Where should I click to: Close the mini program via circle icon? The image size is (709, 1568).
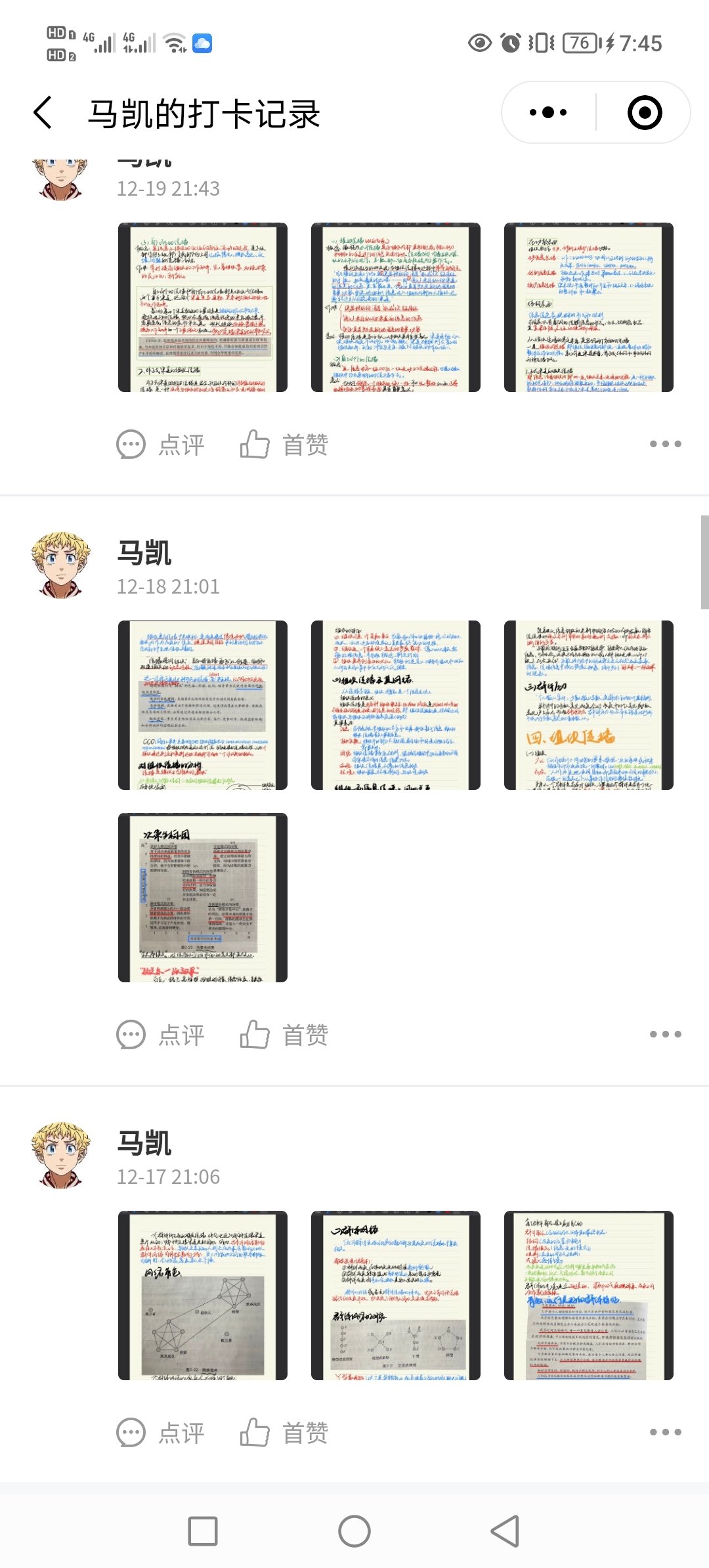644,112
